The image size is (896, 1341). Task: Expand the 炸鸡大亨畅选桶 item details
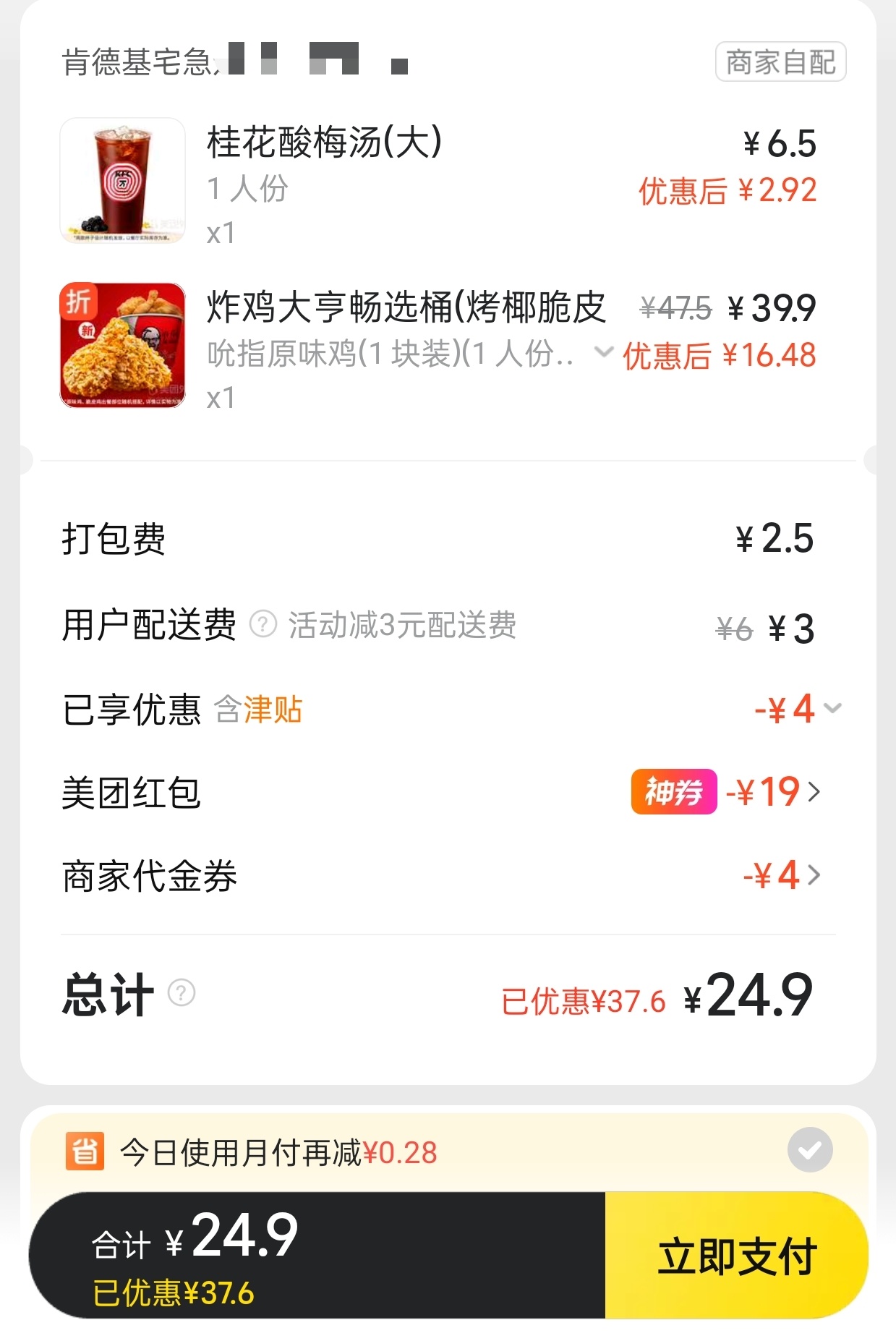click(x=602, y=352)
